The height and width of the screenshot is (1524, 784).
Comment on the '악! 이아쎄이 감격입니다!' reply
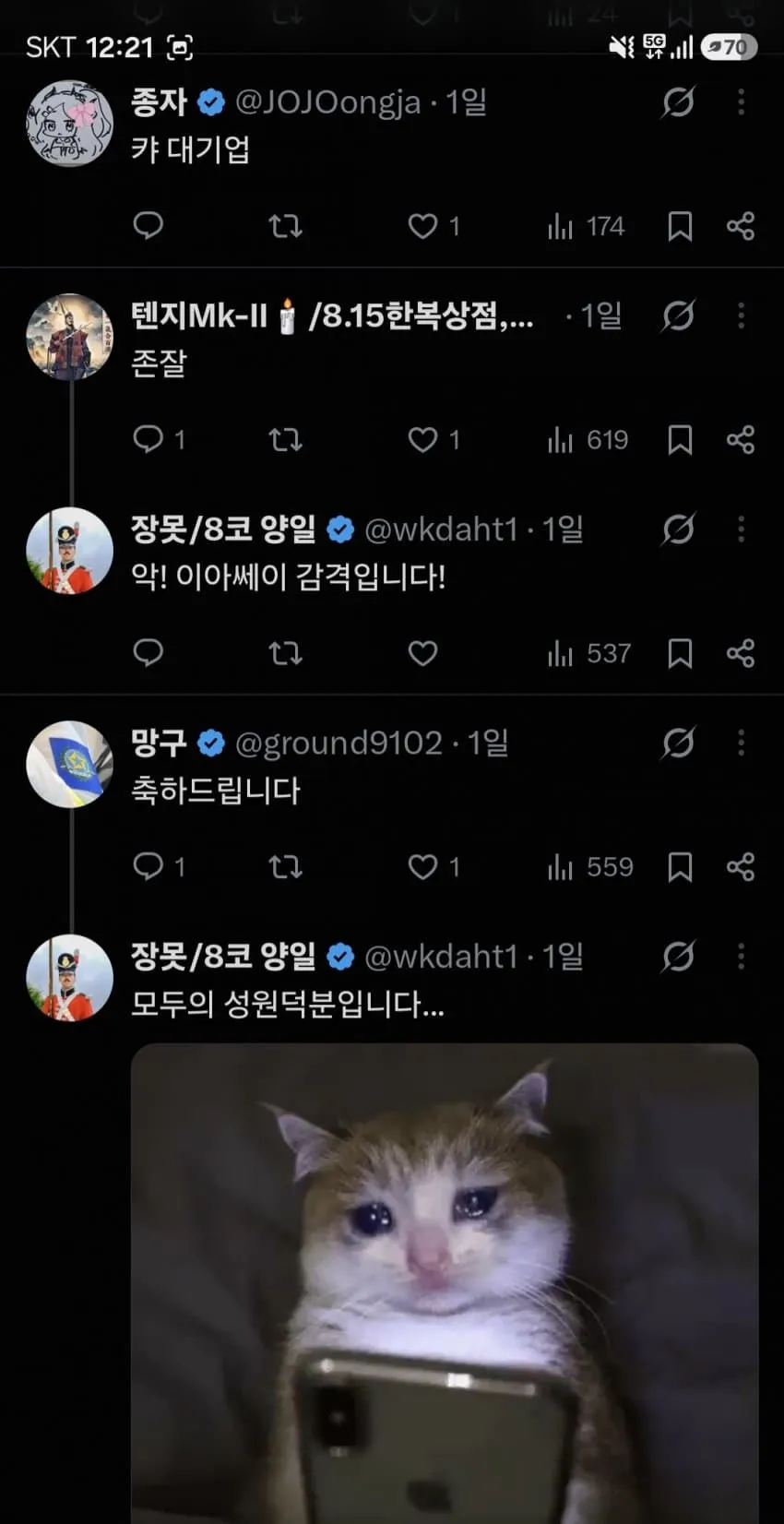pyautogui.click(x=148, y=653)
